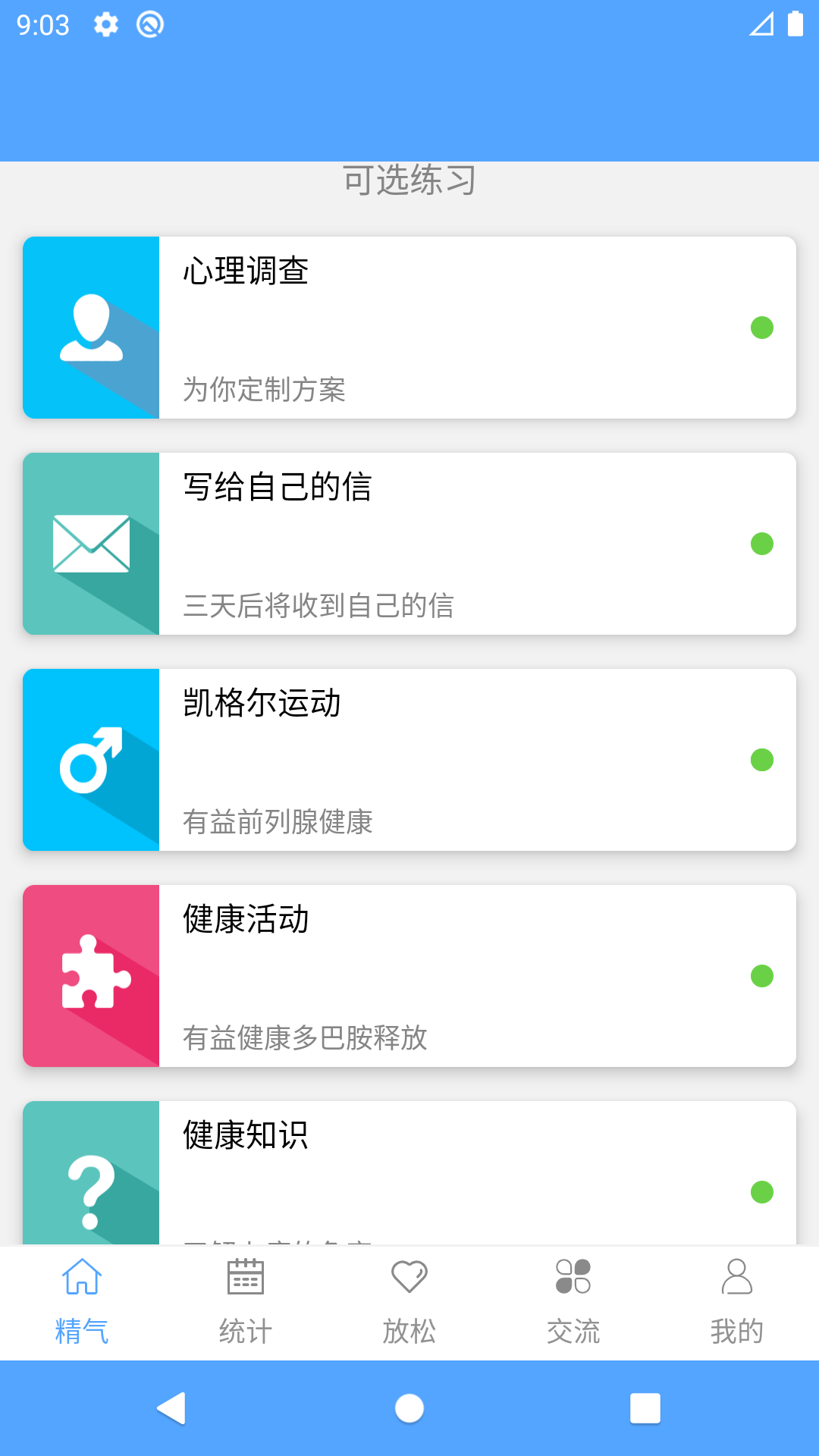
Task: Click the clover icon for 交流
Action: pos(573,1276)
